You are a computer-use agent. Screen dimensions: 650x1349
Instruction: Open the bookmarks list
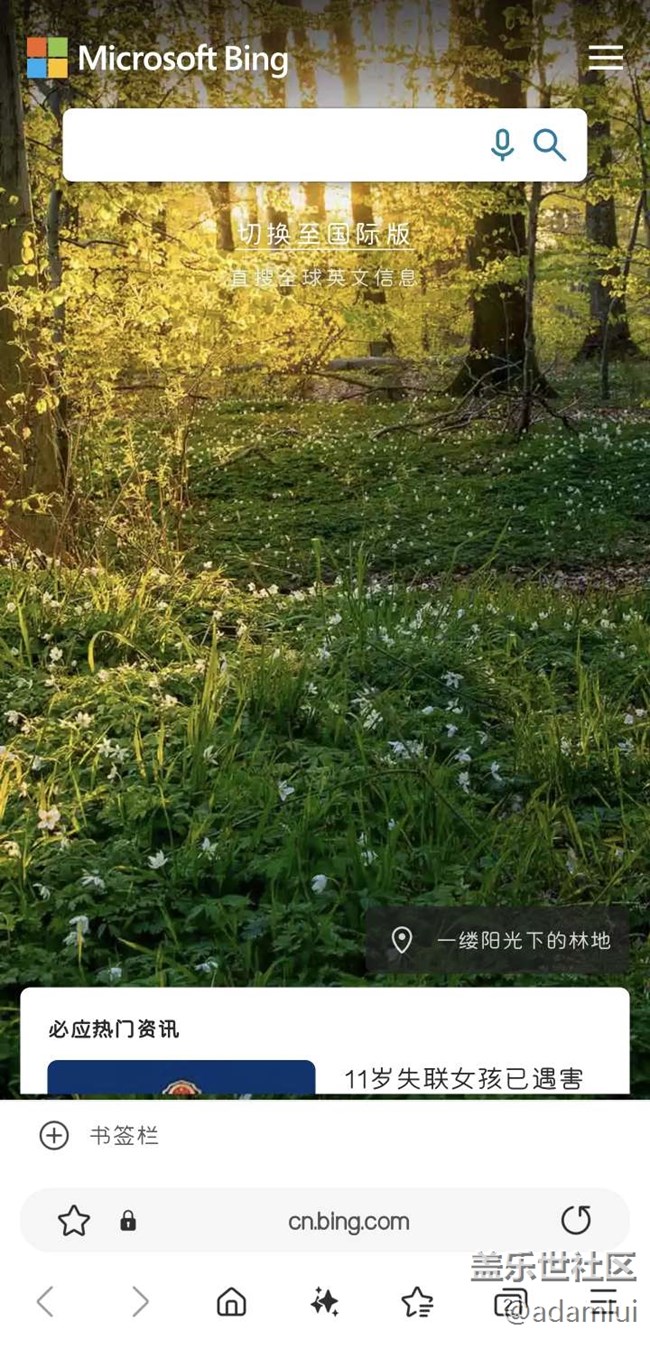pyautogui.click(x=417, y=1301)
